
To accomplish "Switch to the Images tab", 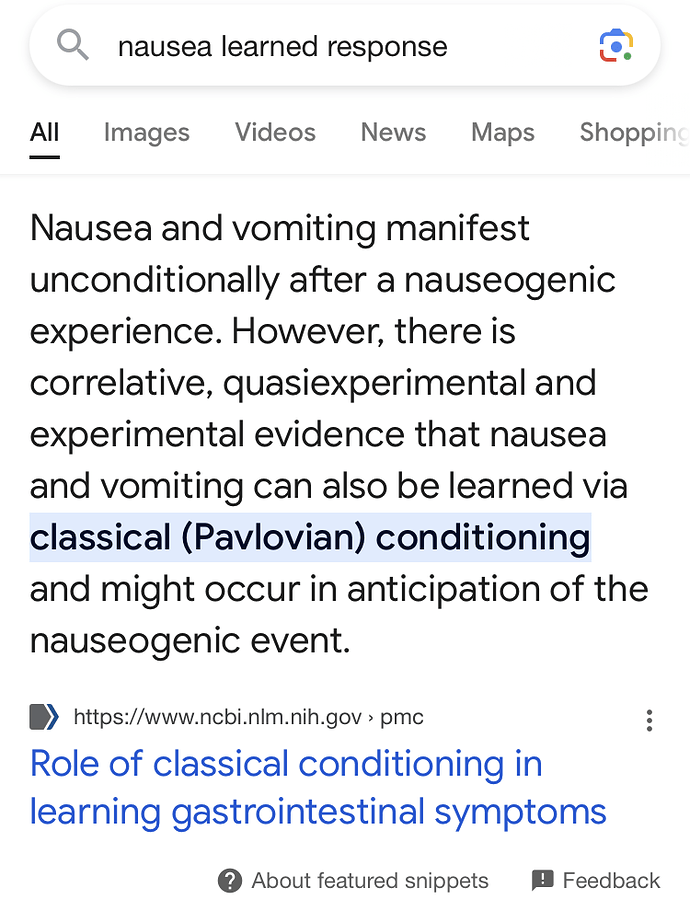I will [146, 132].
